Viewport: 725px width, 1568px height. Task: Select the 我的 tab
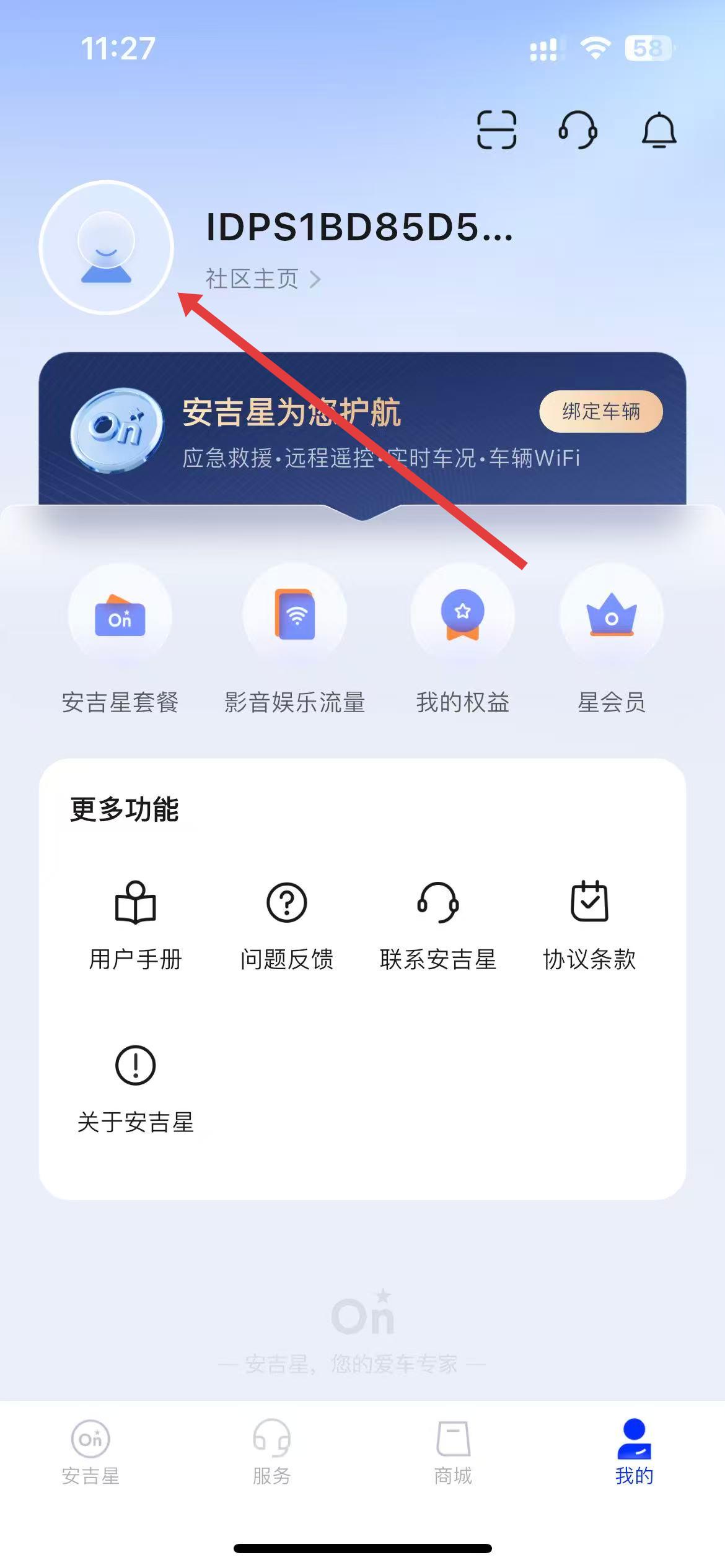[634, 1452]
